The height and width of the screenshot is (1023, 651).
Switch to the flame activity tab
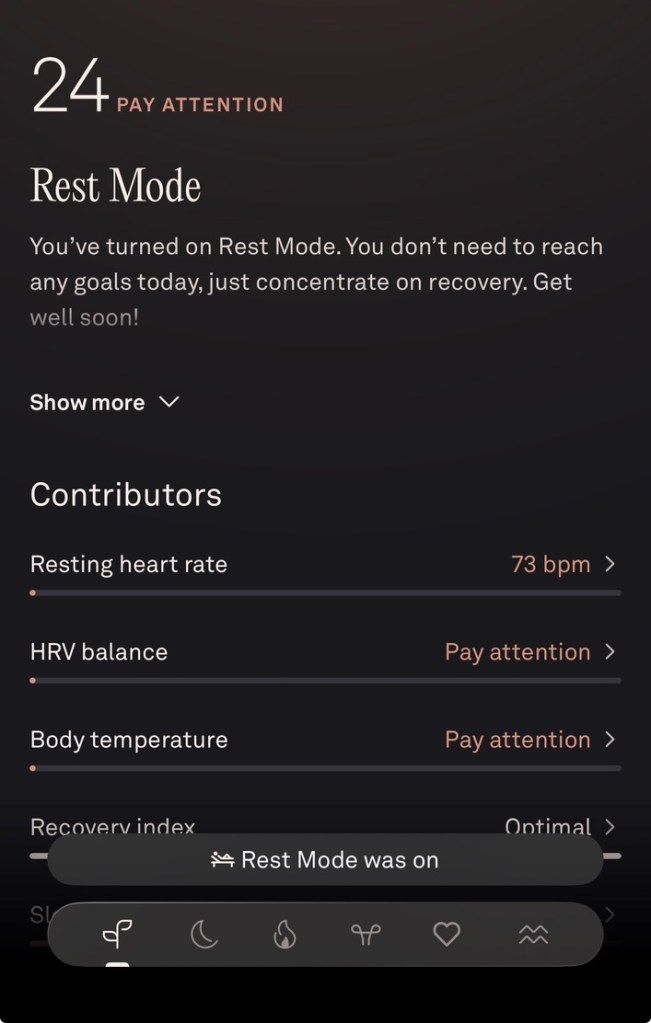coord(284,935)
